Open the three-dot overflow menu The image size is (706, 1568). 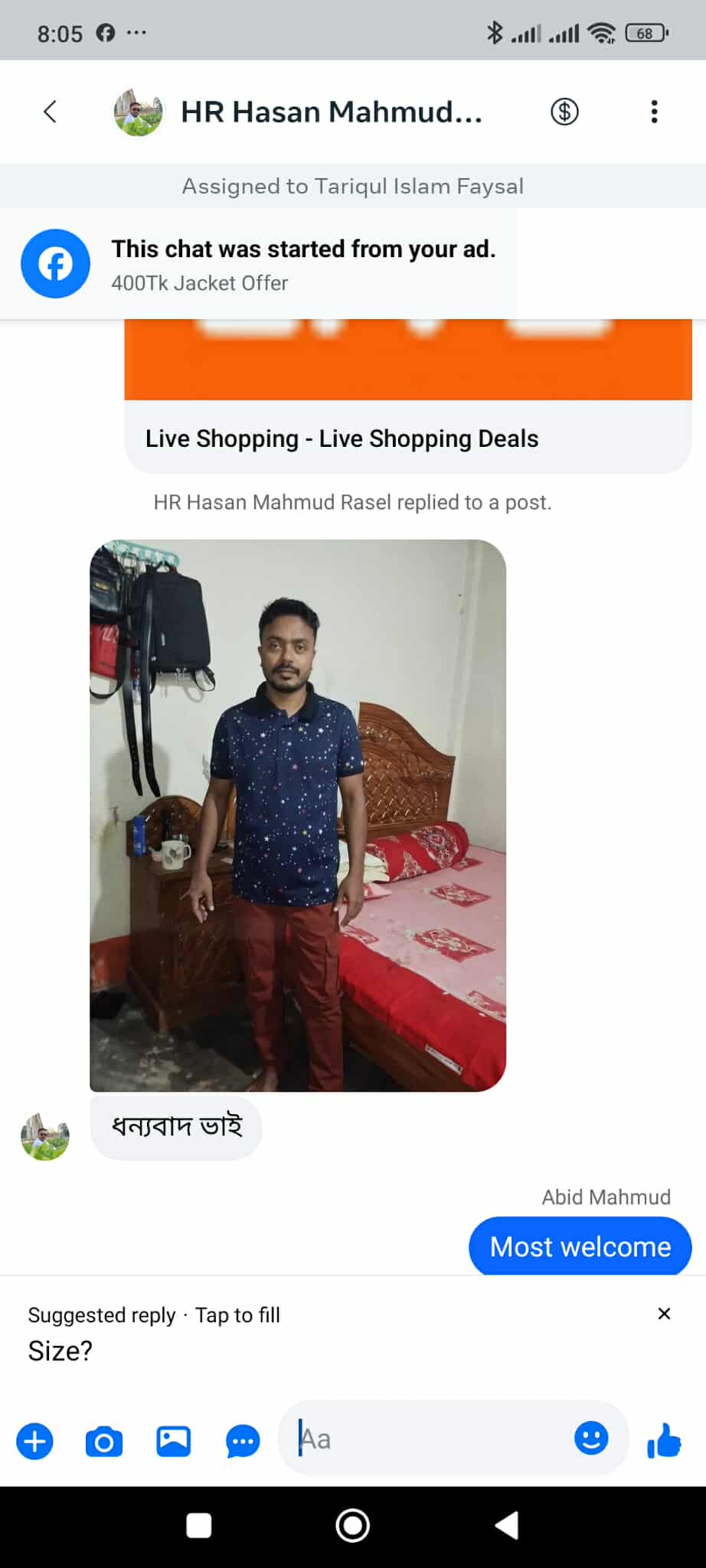653,112
